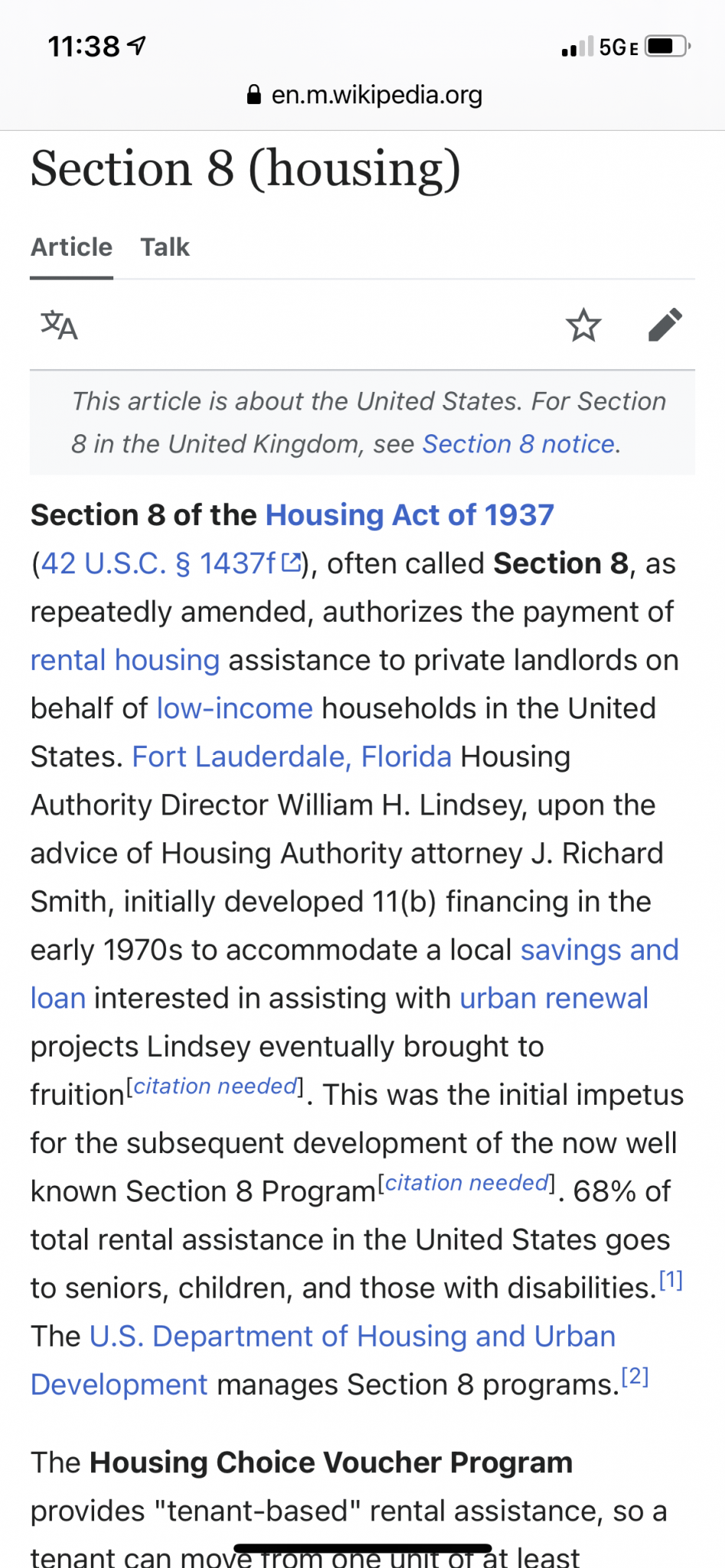Image resolution: width=725 pixels, height=1568 pixels.
Task: Tap the en.m.wikipedia.org address bar
Action: [x=364, y=95]
